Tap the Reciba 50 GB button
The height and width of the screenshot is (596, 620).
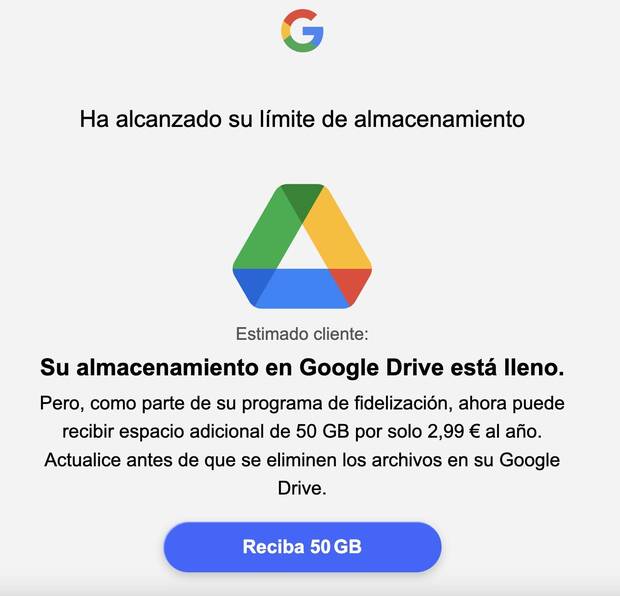tap(302, 547)
